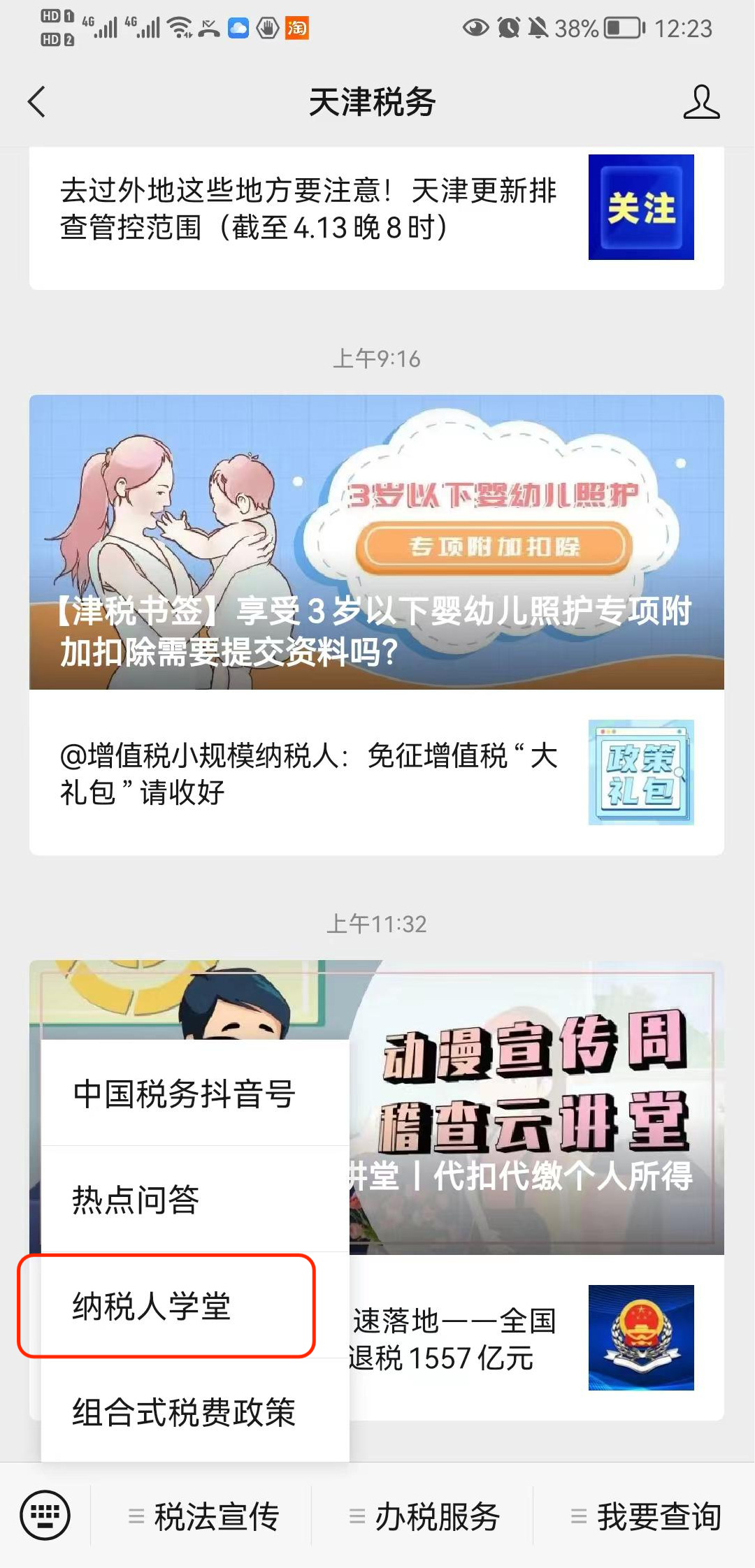
Task: Switch to keyboard input mode
Action: pyautogui.click(x=45, y=1516)
